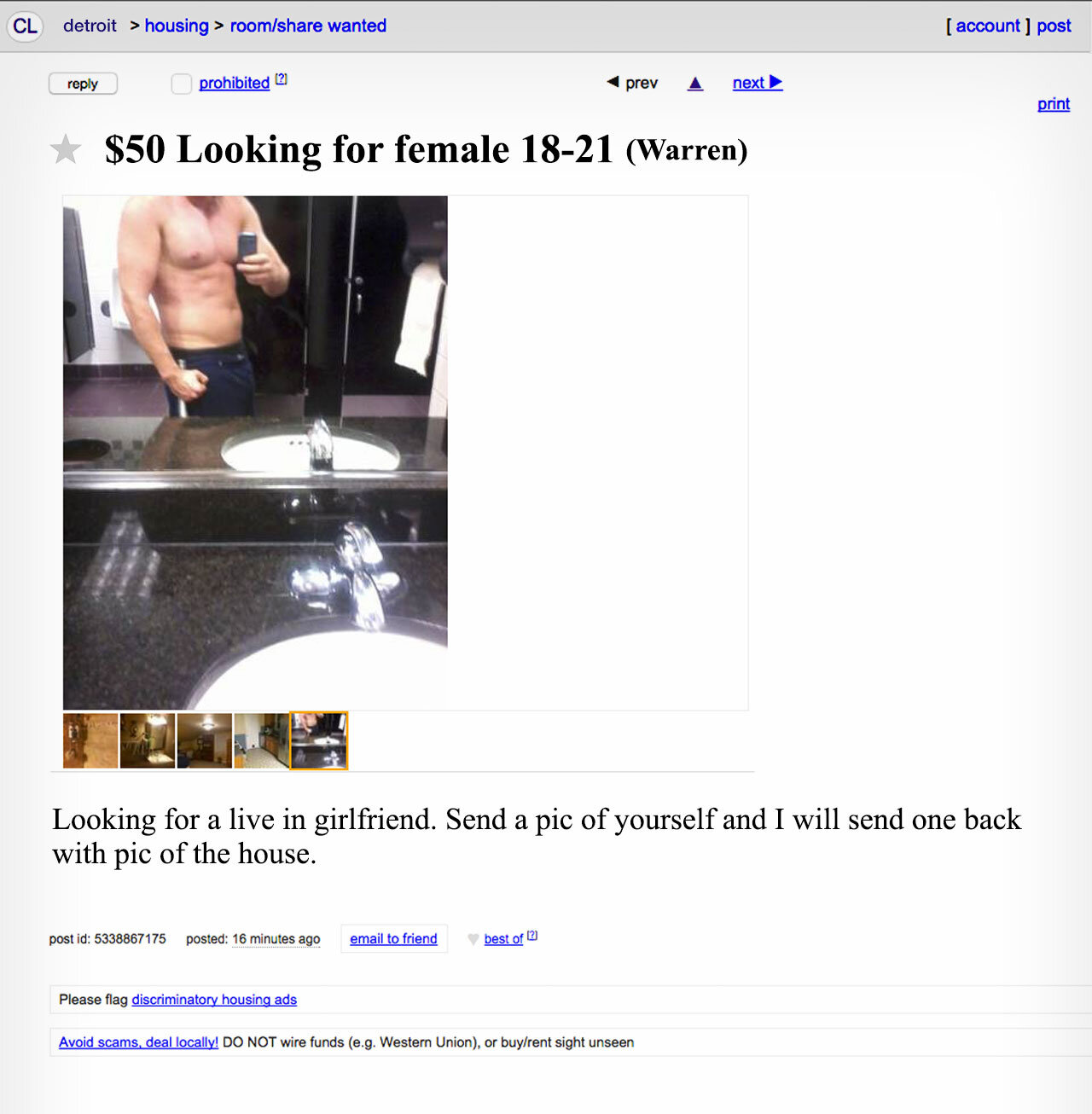
Task: Click the post link
Action: [1054, 26]
